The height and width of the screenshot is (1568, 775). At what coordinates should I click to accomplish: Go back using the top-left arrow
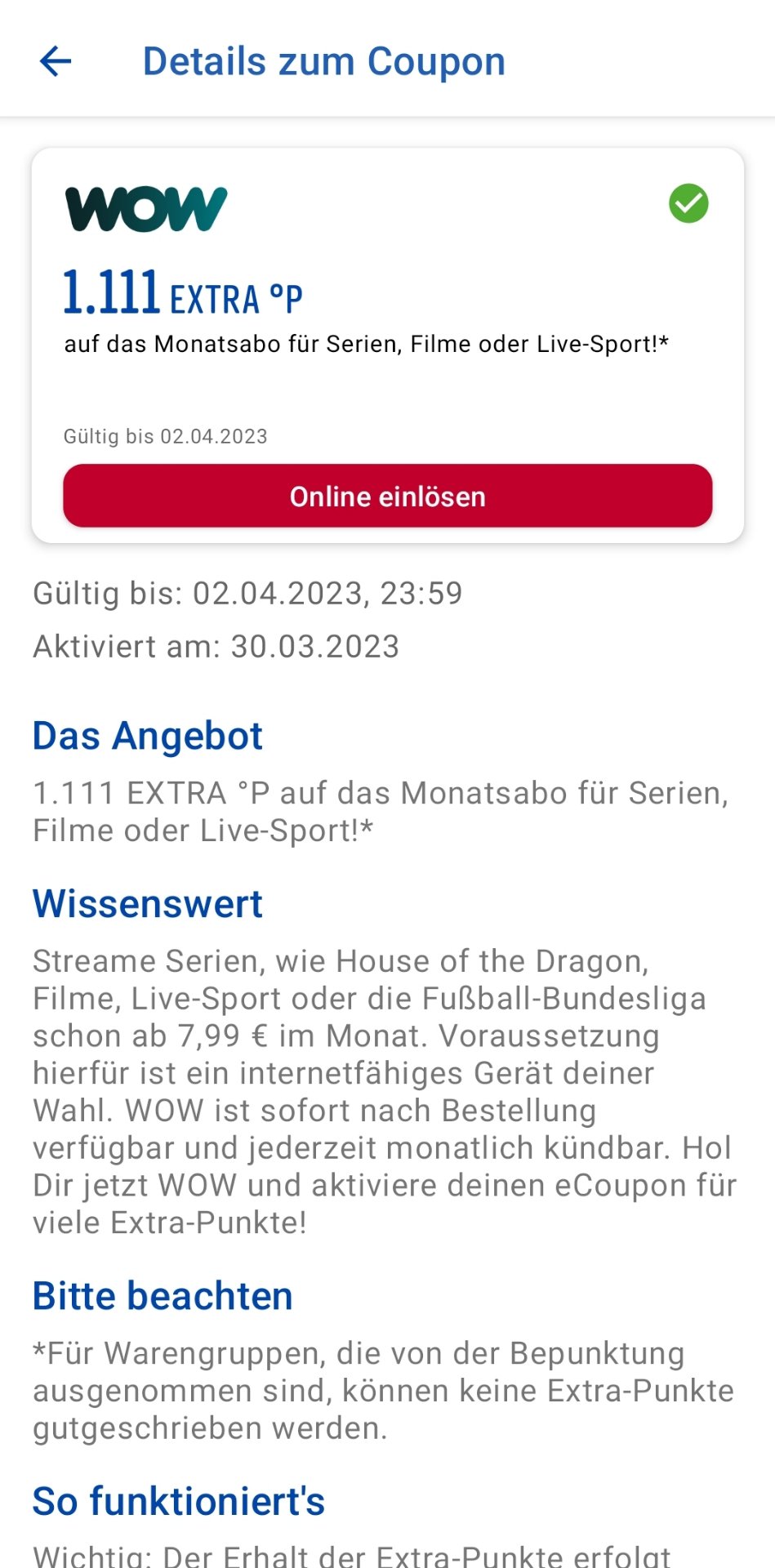pyautogui.click(x=56, y=61)
